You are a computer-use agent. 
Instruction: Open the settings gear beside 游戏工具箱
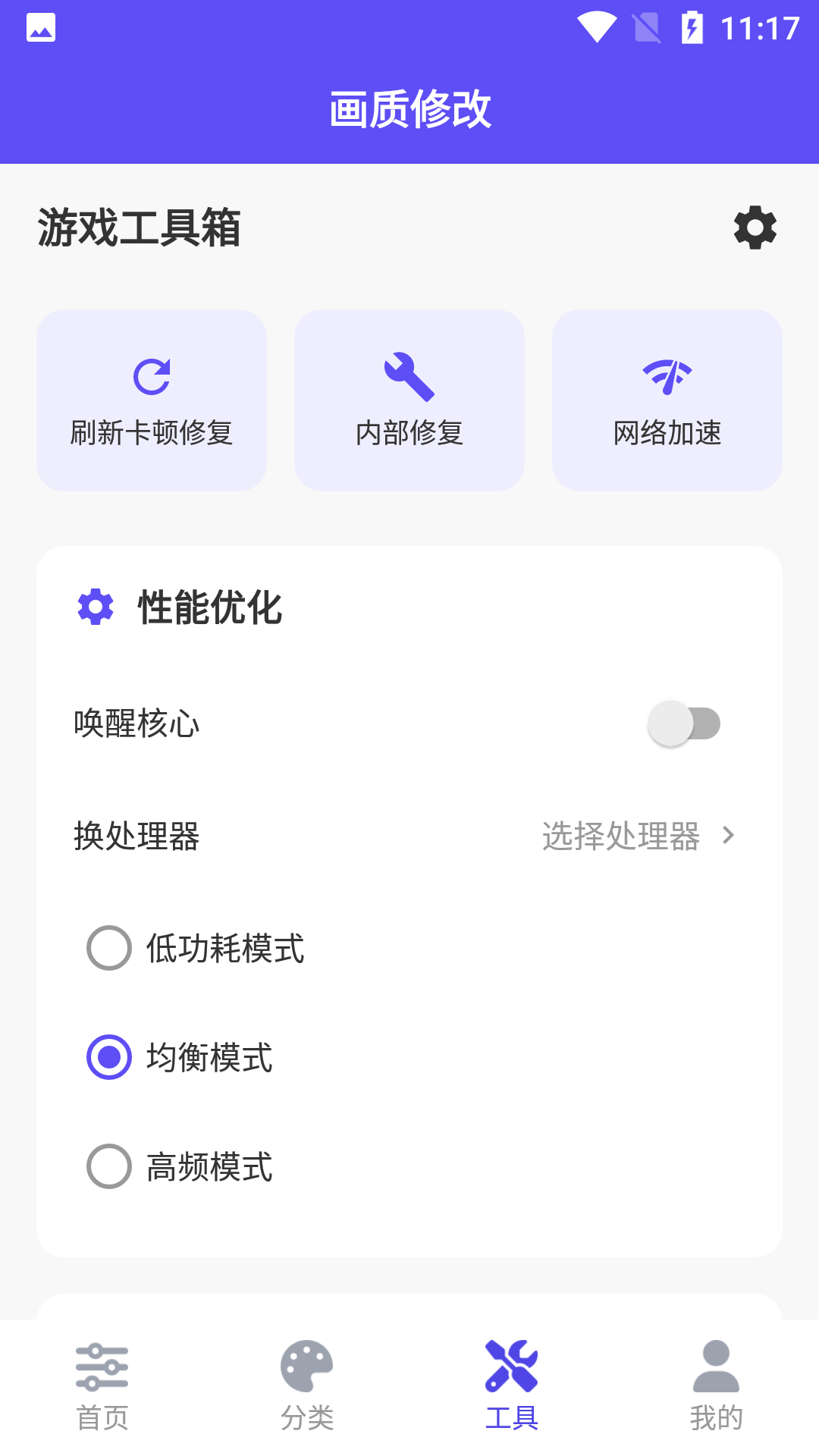click(x=755, y=227)
